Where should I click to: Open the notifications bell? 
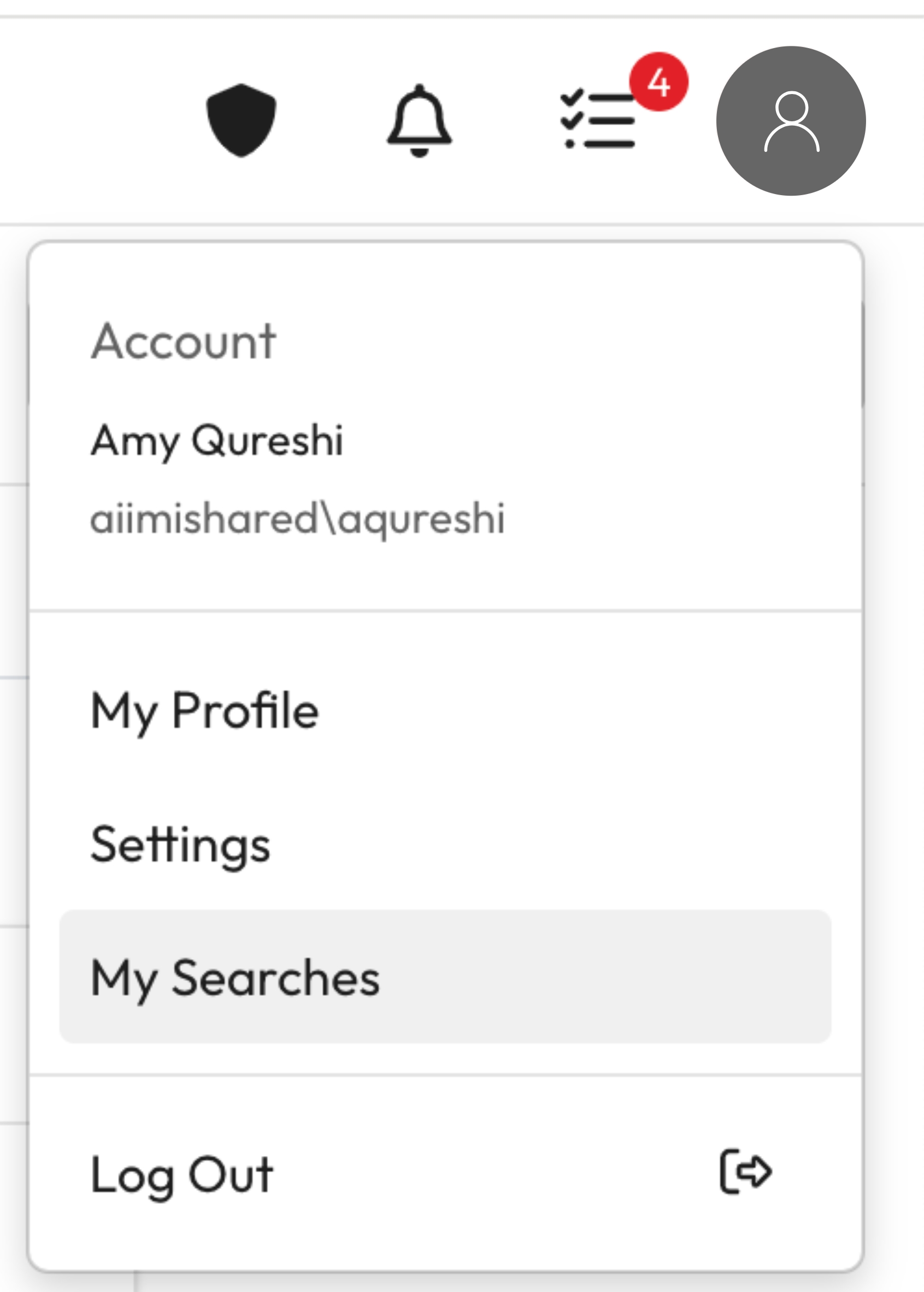point(419,121)
